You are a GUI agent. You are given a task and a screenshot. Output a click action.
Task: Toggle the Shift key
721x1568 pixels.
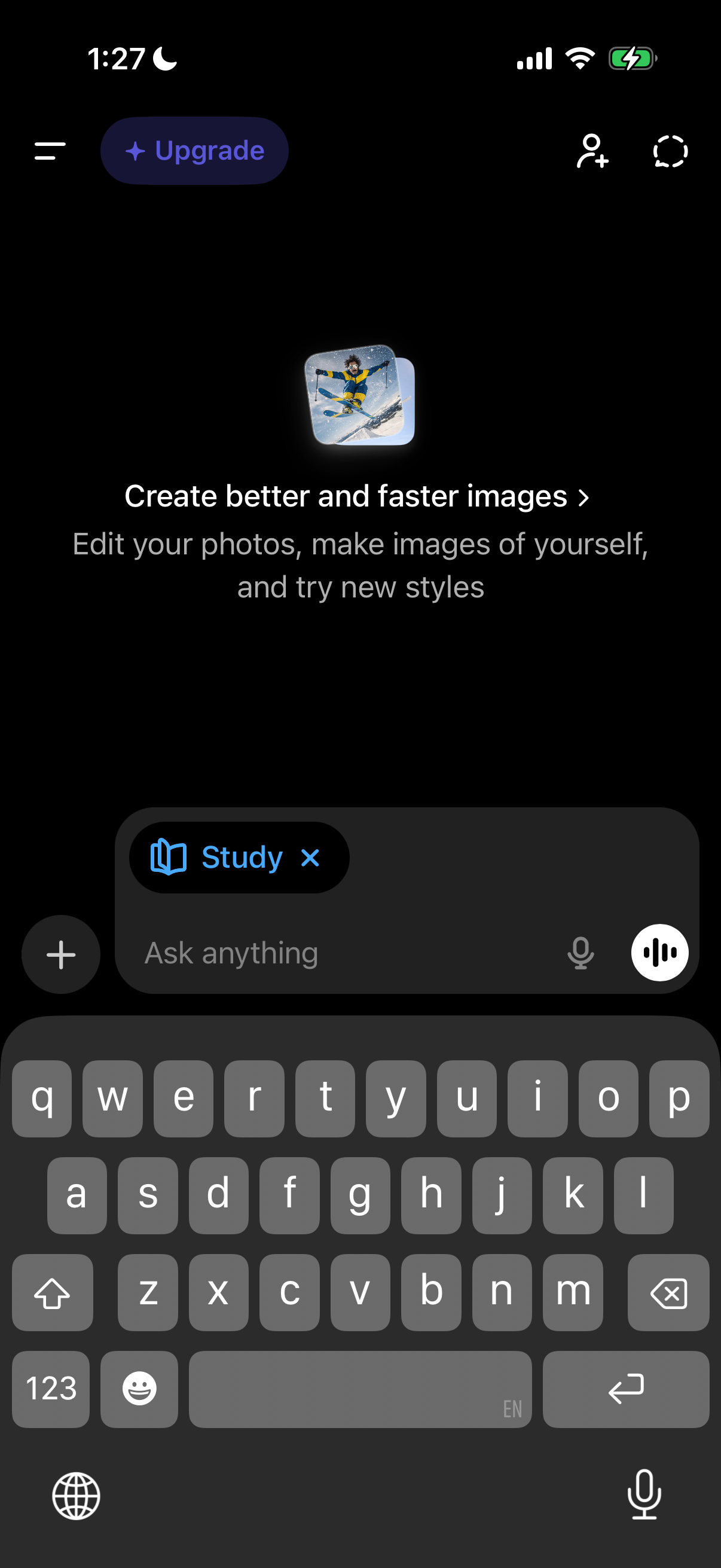click(x=53, y=1292)
